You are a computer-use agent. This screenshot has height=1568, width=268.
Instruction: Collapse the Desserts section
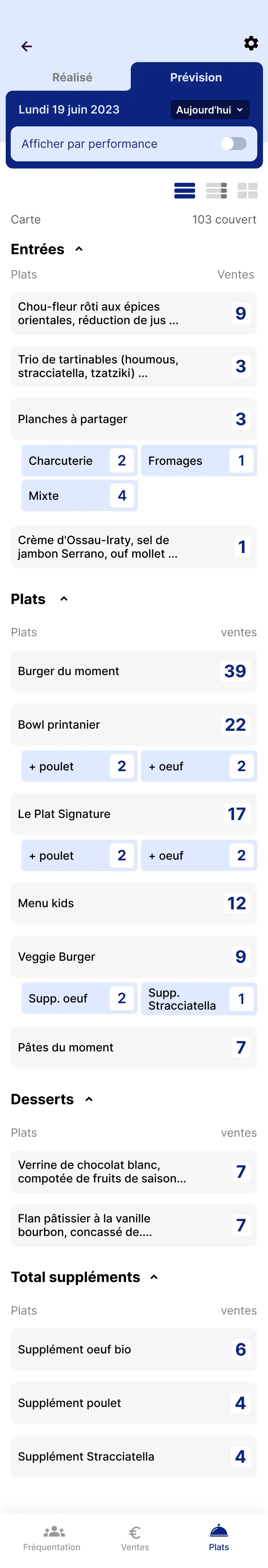pyautogui.click(x=89, y=1099)
